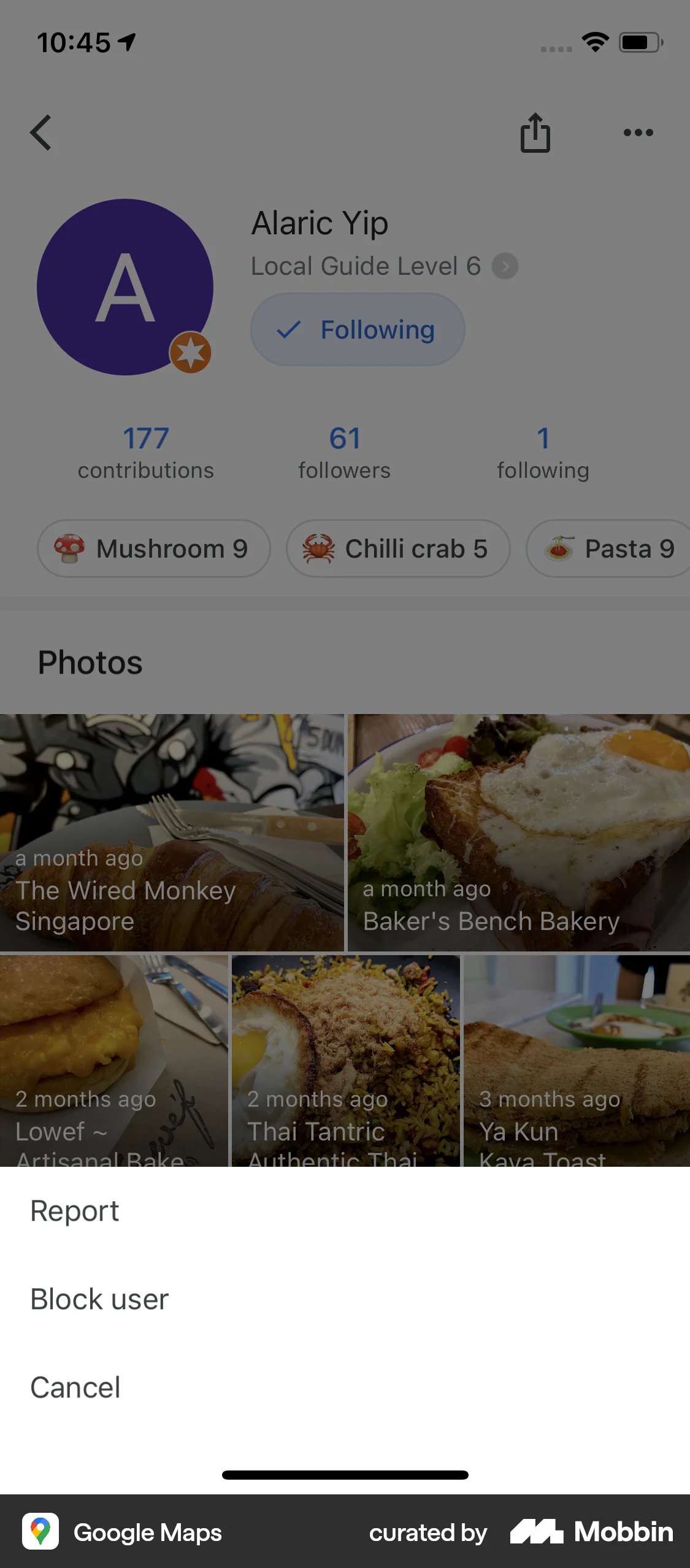The height and width of the screenshot is (1568, 690).
Task: Tap the back arrow to exit profile
Action: click(40, 133)
